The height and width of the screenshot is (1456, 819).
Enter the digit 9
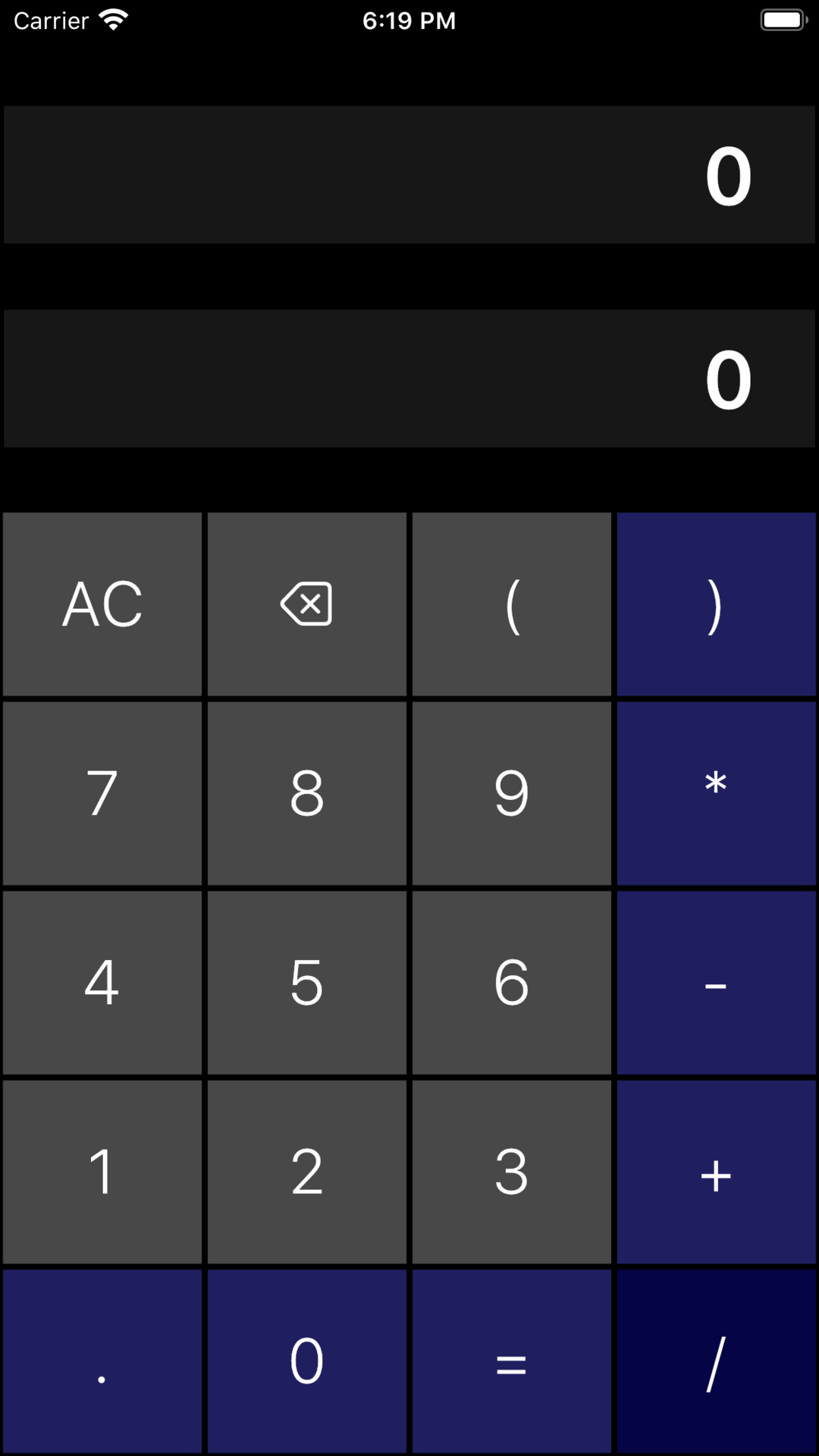tap(512, 793)
